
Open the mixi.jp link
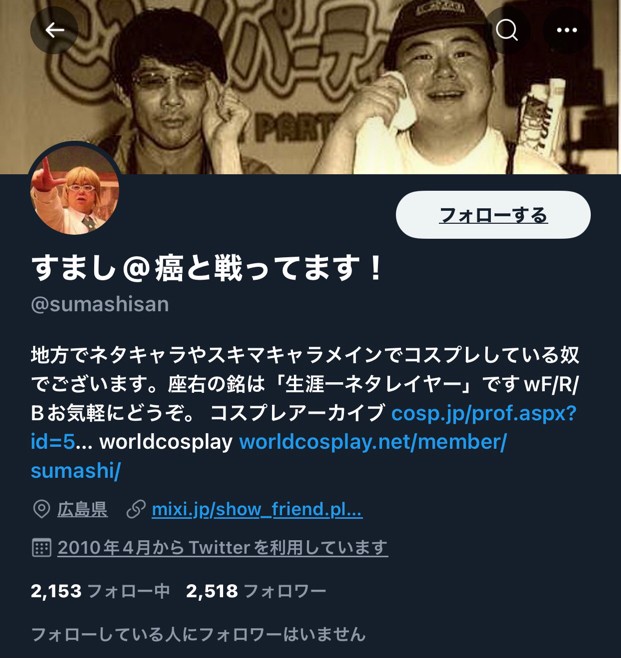pos(257,509)
